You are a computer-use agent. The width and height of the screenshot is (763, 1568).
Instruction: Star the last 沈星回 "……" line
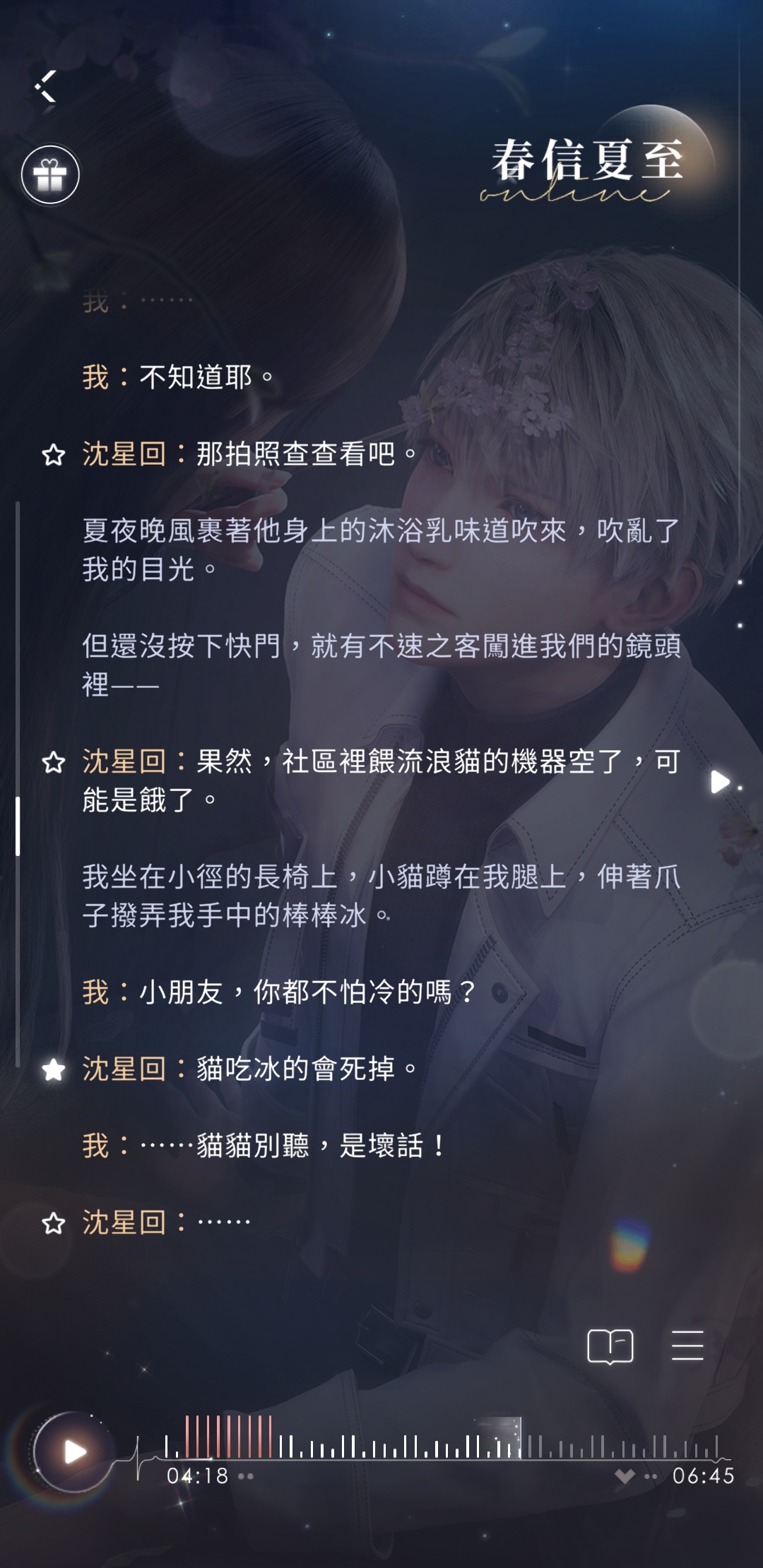(54, 1223)
